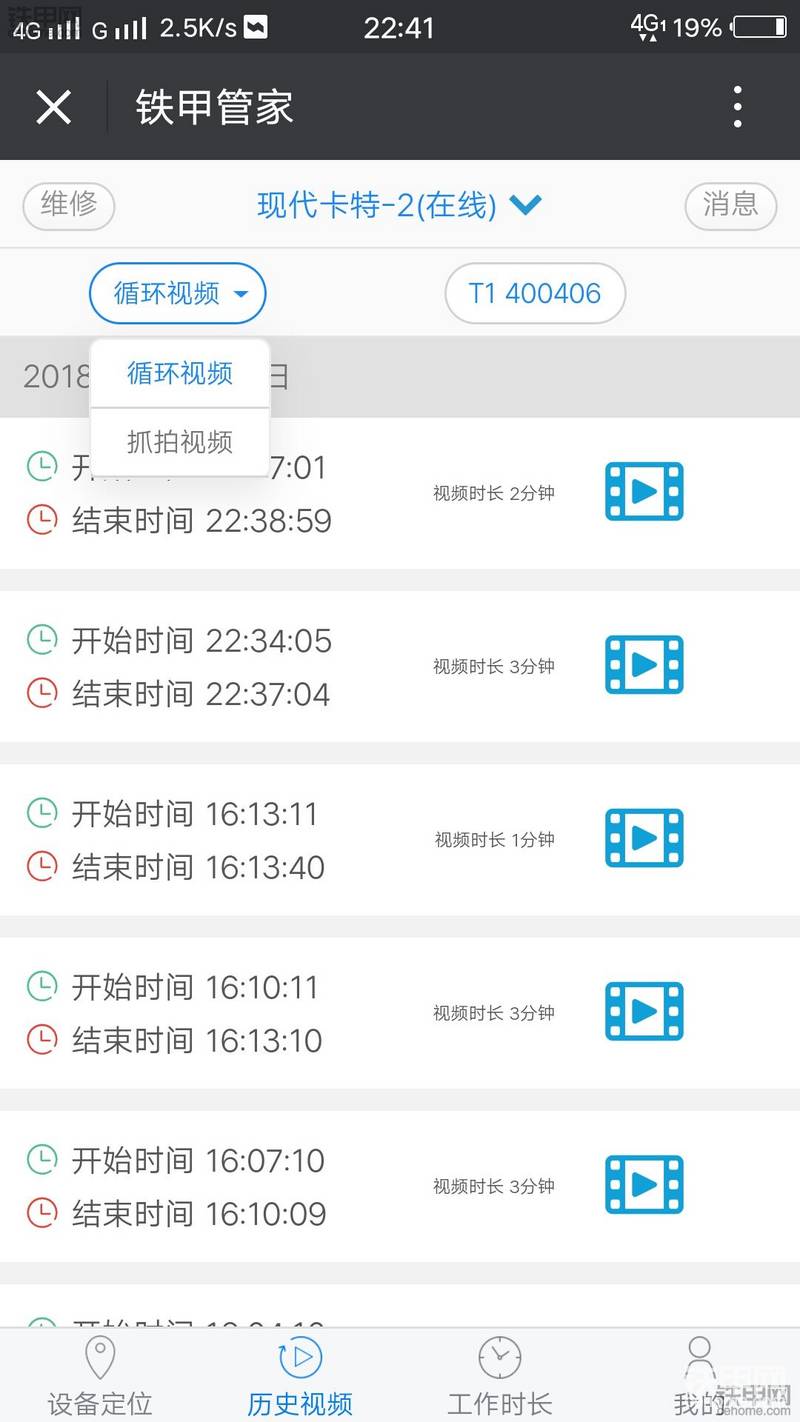
Task: Play the video starting at 22:34:05
Action: (x=644, y=665)
